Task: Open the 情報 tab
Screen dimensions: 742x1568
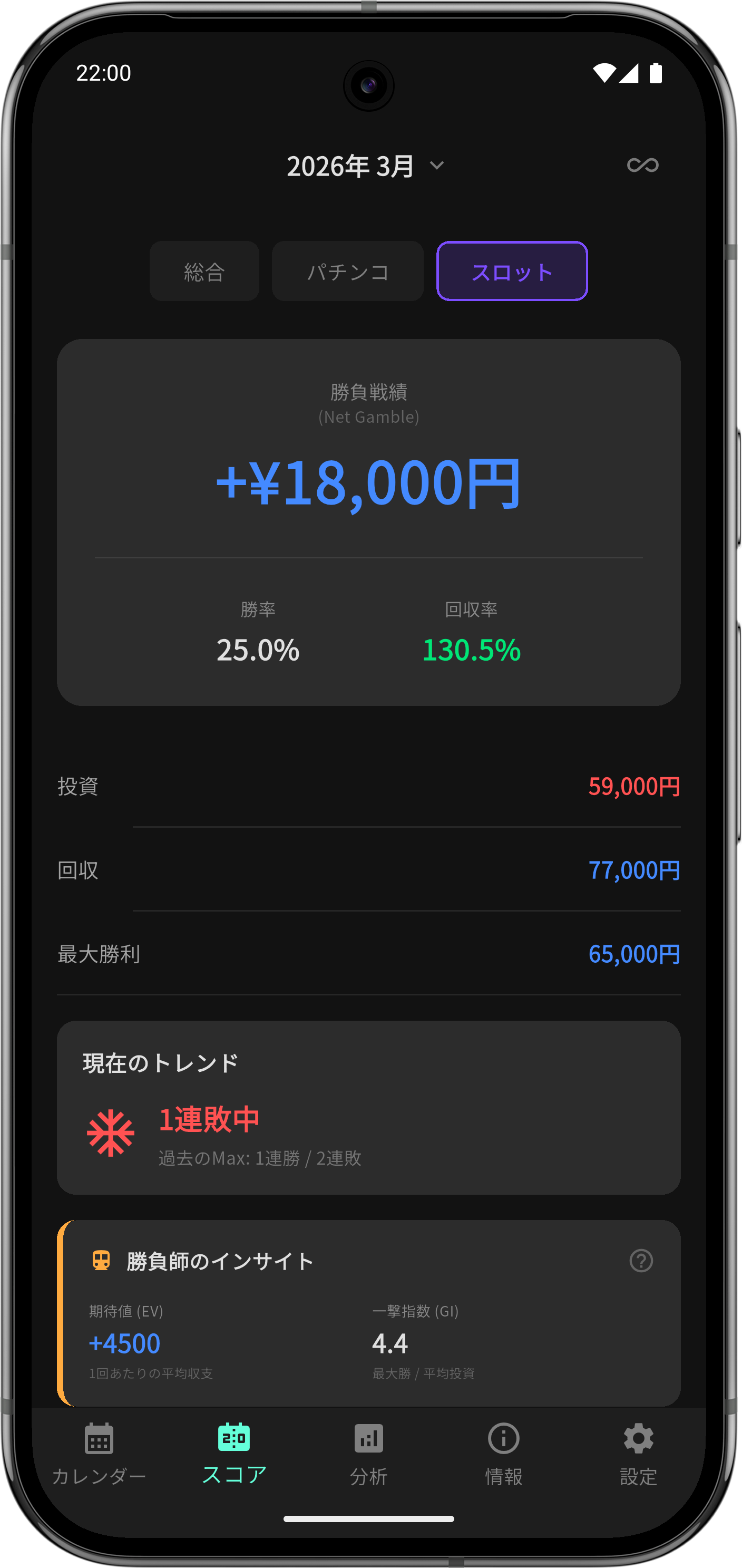Action: coord(504,1454)
